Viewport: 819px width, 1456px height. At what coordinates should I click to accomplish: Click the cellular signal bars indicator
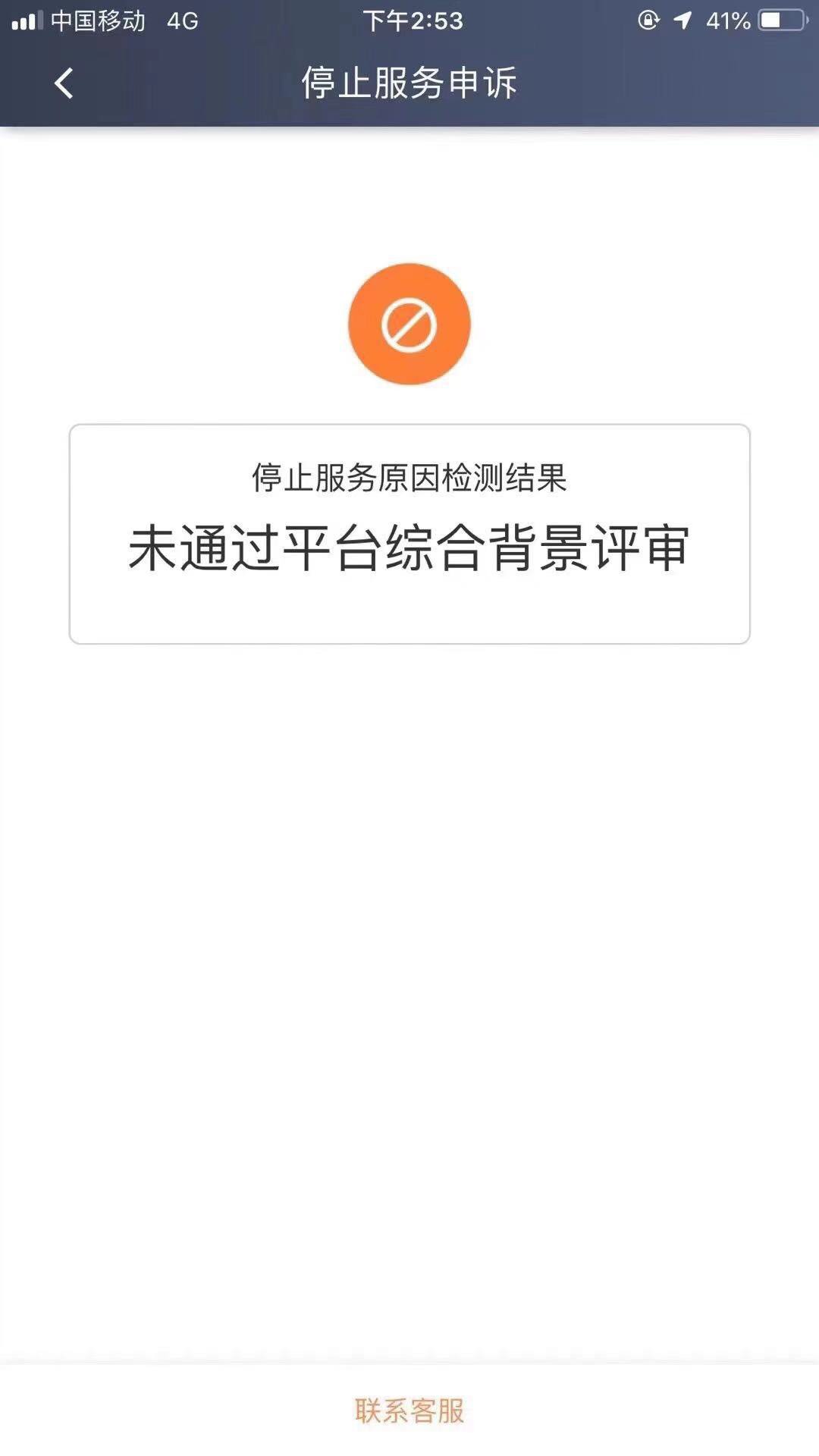(28, 20)
